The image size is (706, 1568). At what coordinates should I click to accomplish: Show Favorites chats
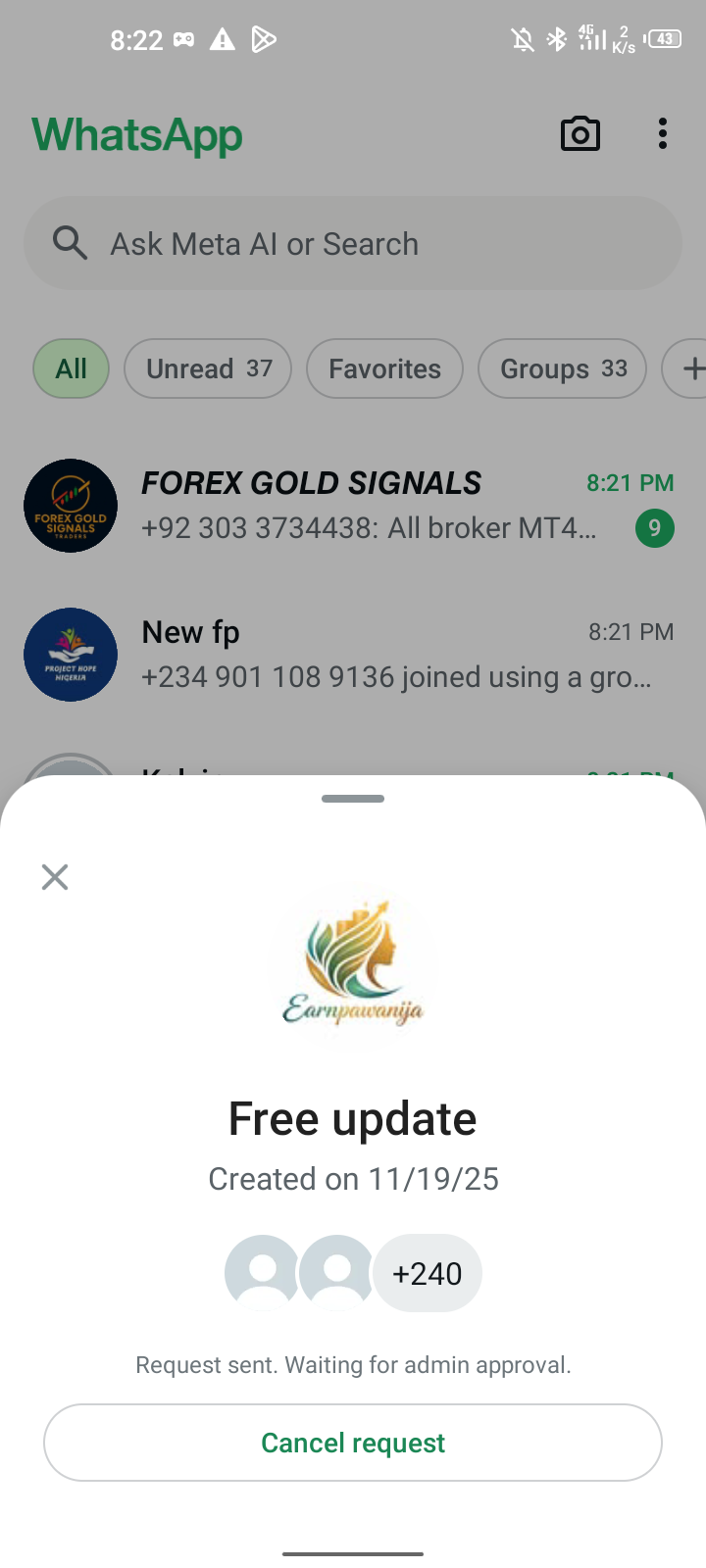pos(384,368)
